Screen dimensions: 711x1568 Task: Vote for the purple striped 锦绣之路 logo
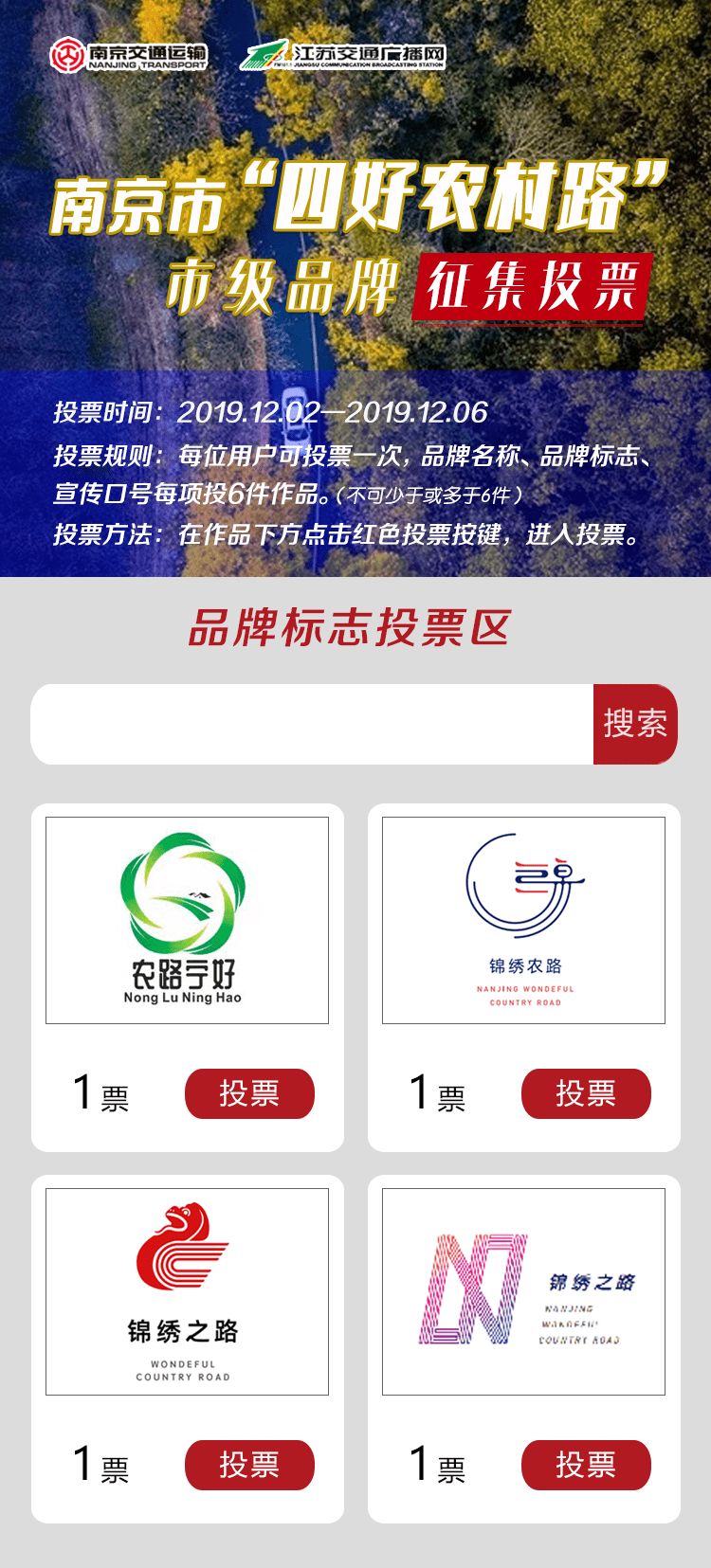tap(586, 1465)
